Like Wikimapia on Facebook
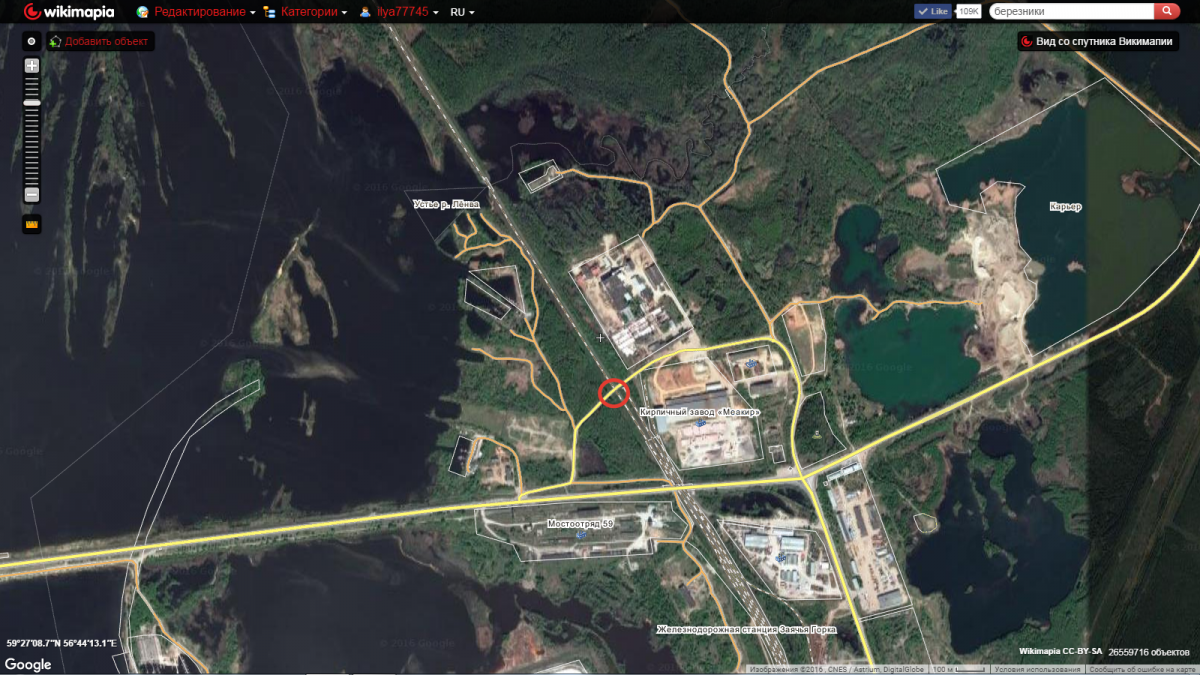Screen dimensions: 1200x675 tap(933, 11)
